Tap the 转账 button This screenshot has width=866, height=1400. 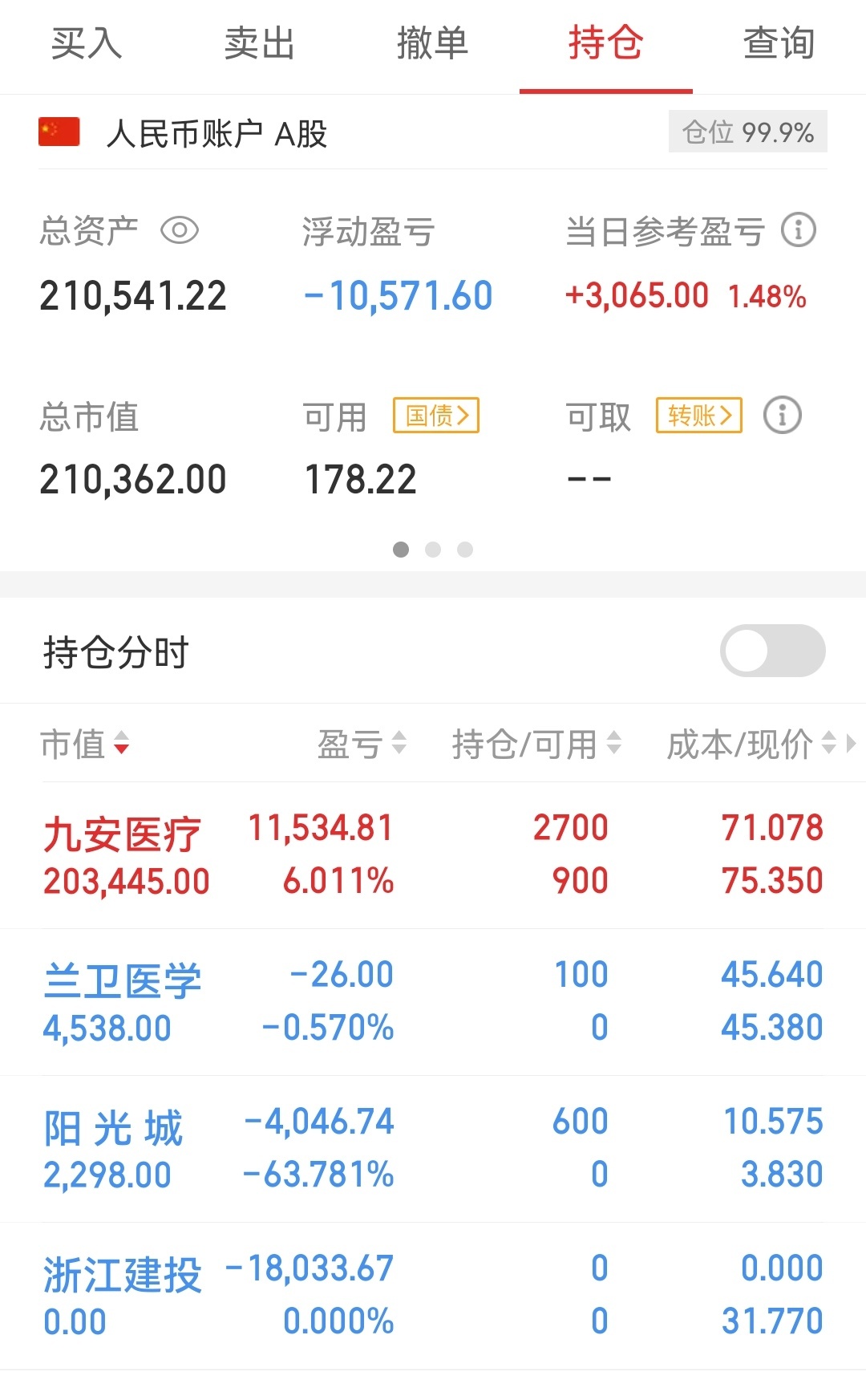tap(699, 416)
